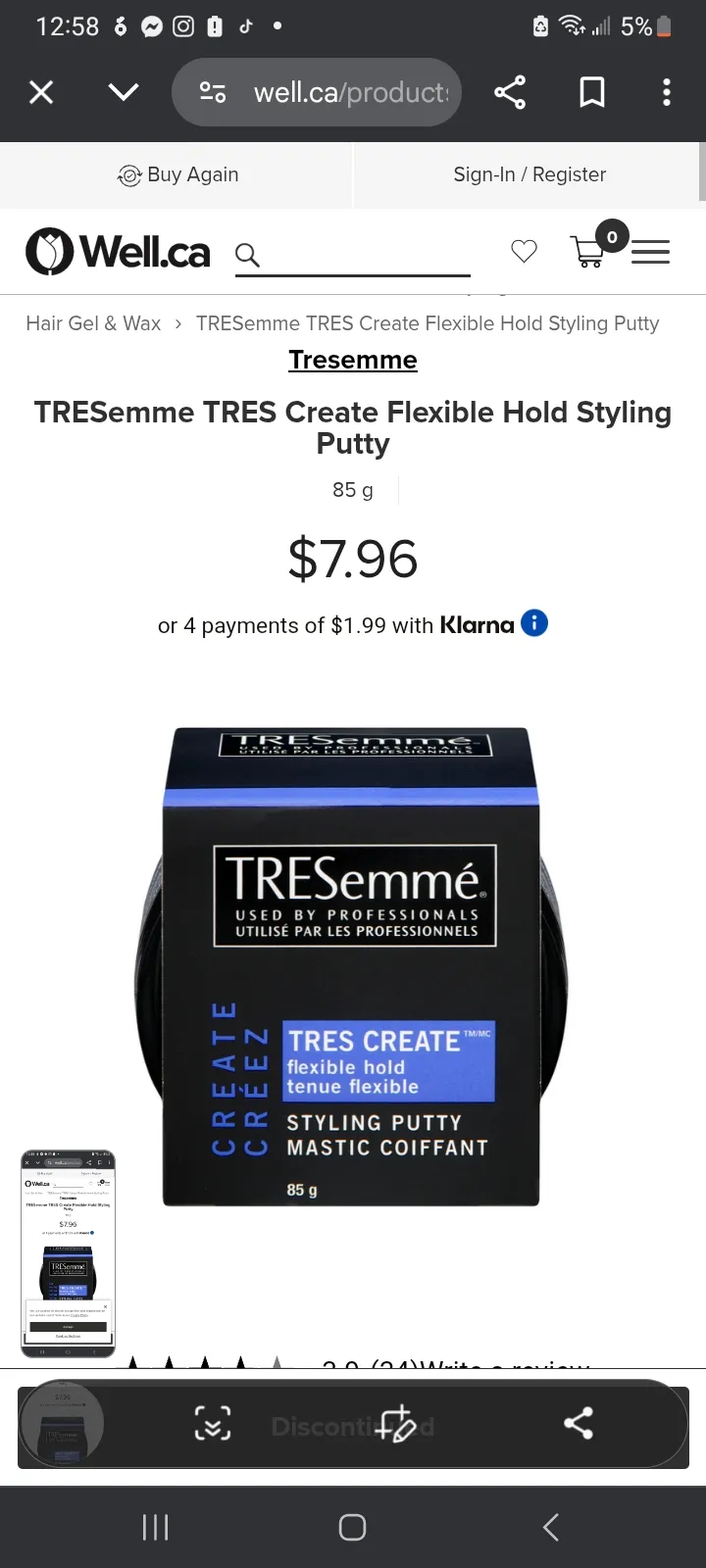
Task: Share this page from the browser toolbar
Action: click(x=510, y=93)
